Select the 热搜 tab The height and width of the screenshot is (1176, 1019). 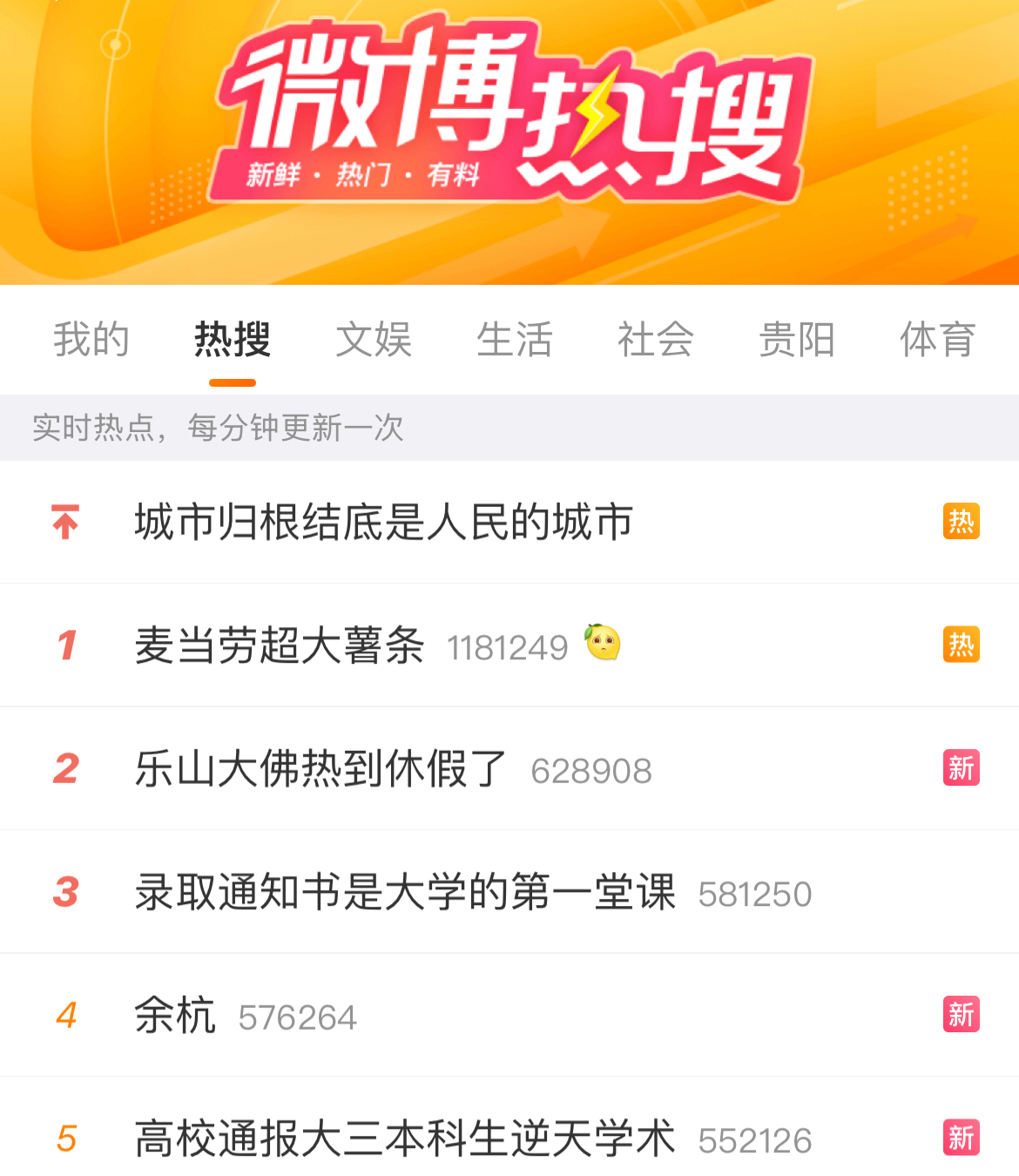pos(233,340)
